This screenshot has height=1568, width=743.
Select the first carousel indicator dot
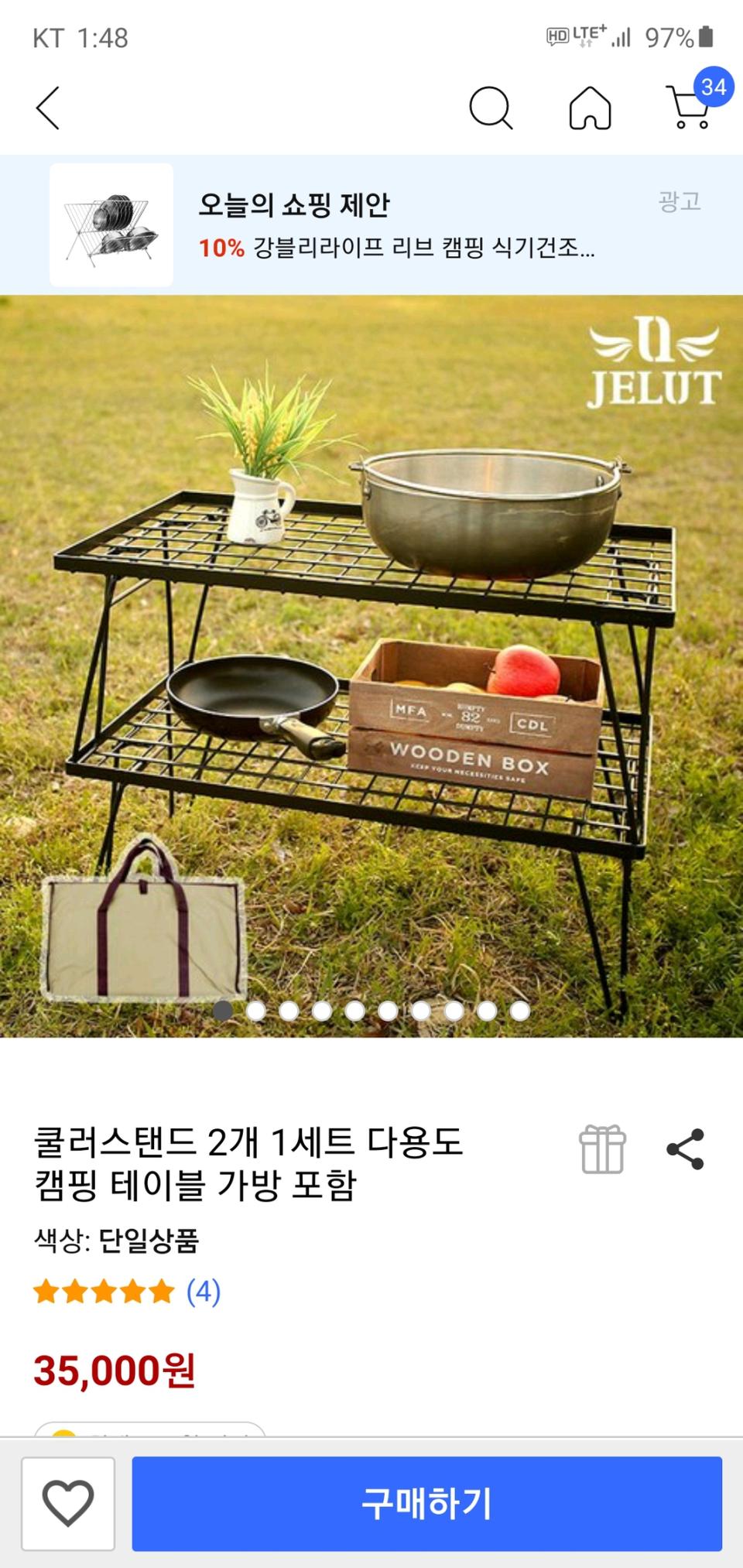(x=222, y=1010)
